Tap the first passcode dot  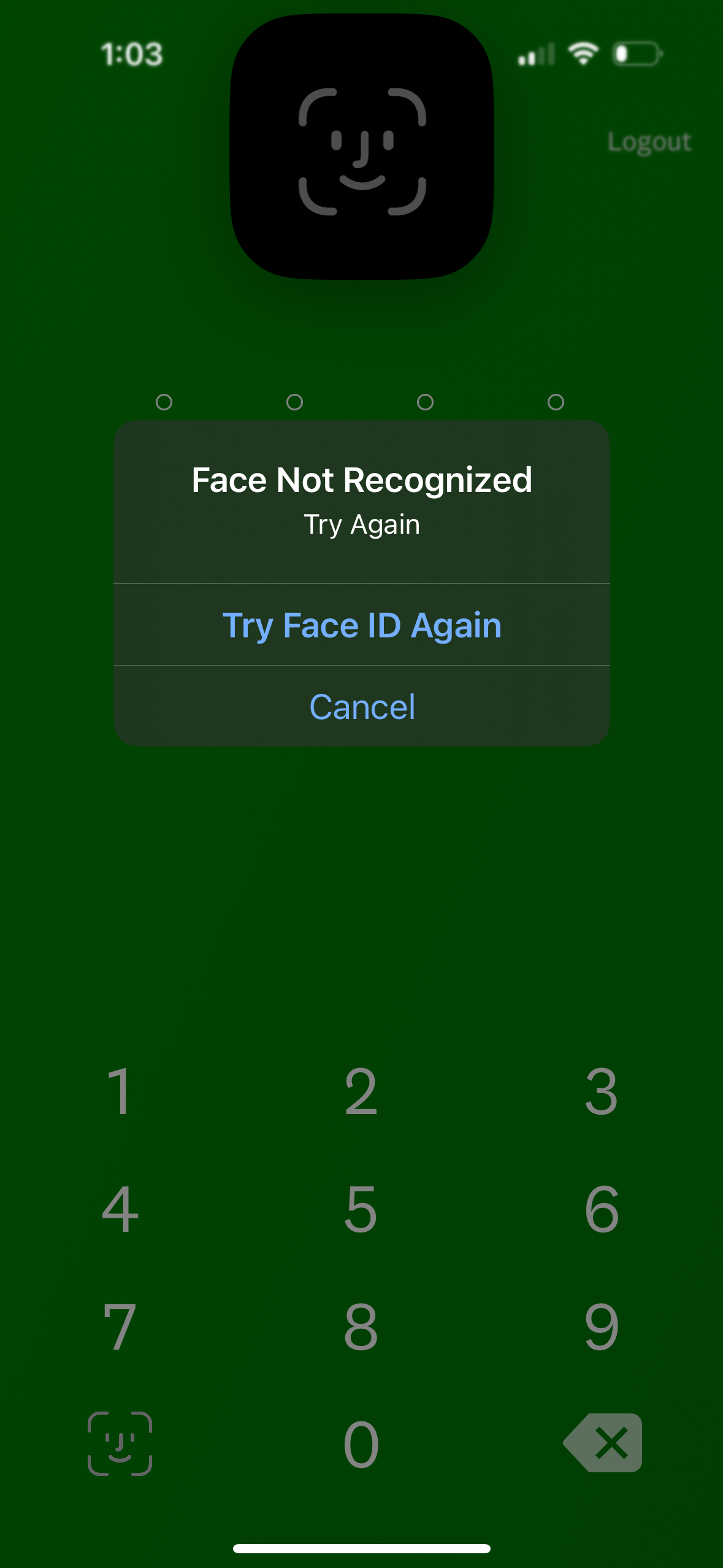(164, 403)
